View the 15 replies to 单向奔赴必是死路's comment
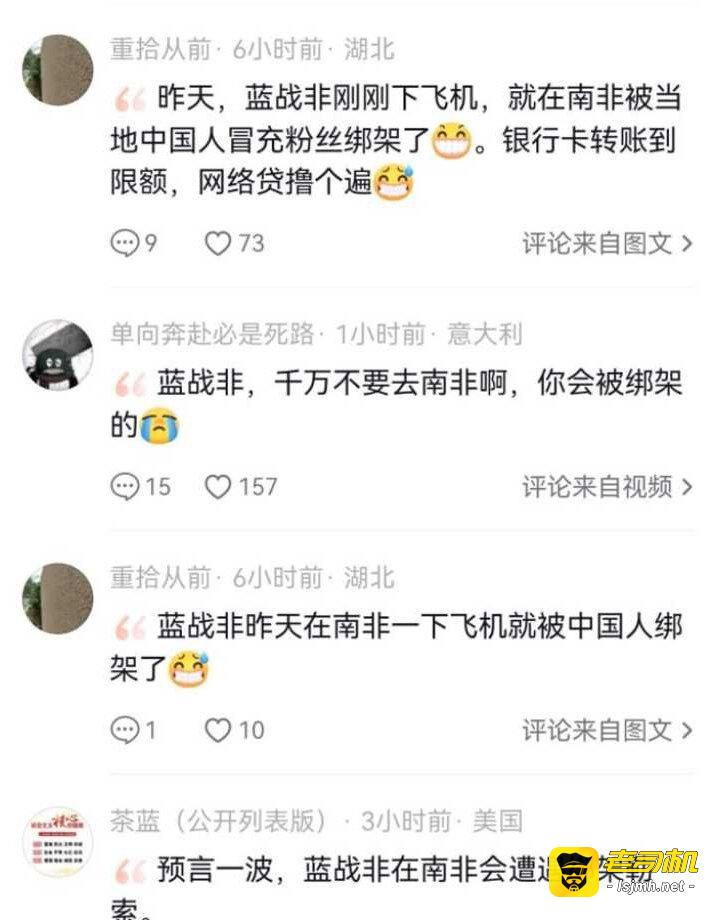Screen dimensions: 719x920 pyautogui.click(x=125, y=487)
